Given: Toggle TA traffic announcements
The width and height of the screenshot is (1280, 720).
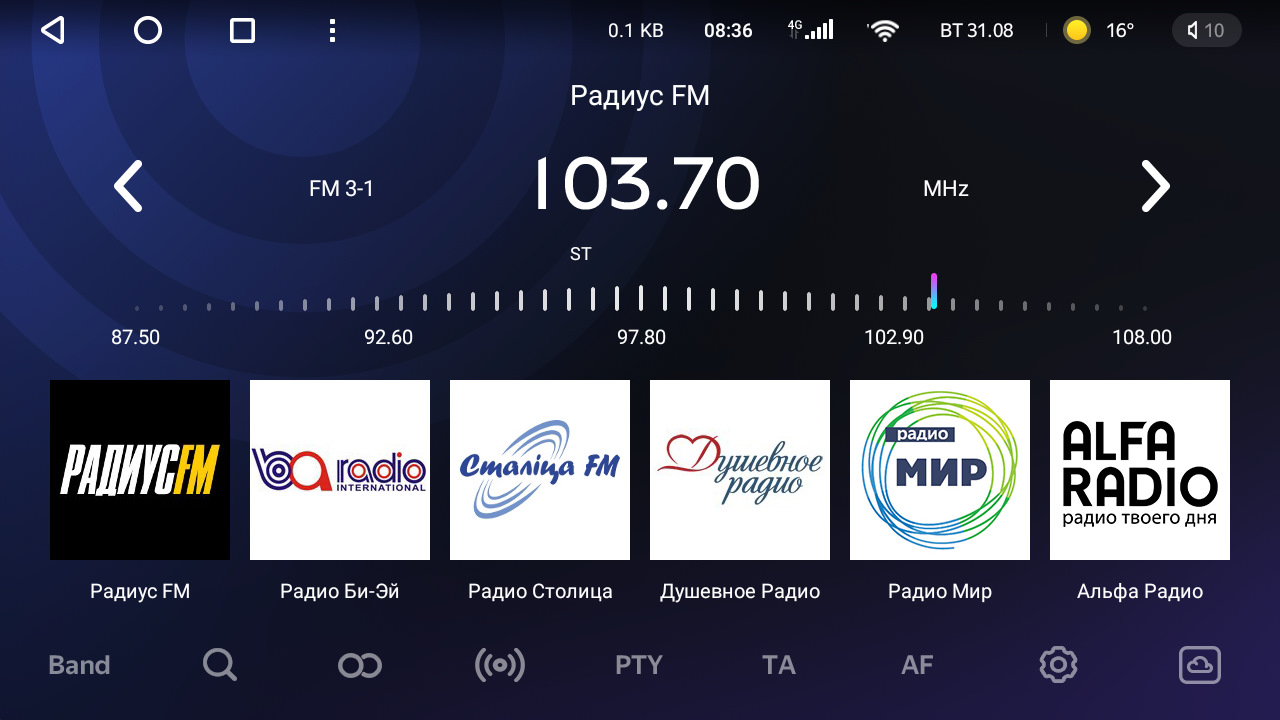Looking at the screenshot, I should (779, 665).
